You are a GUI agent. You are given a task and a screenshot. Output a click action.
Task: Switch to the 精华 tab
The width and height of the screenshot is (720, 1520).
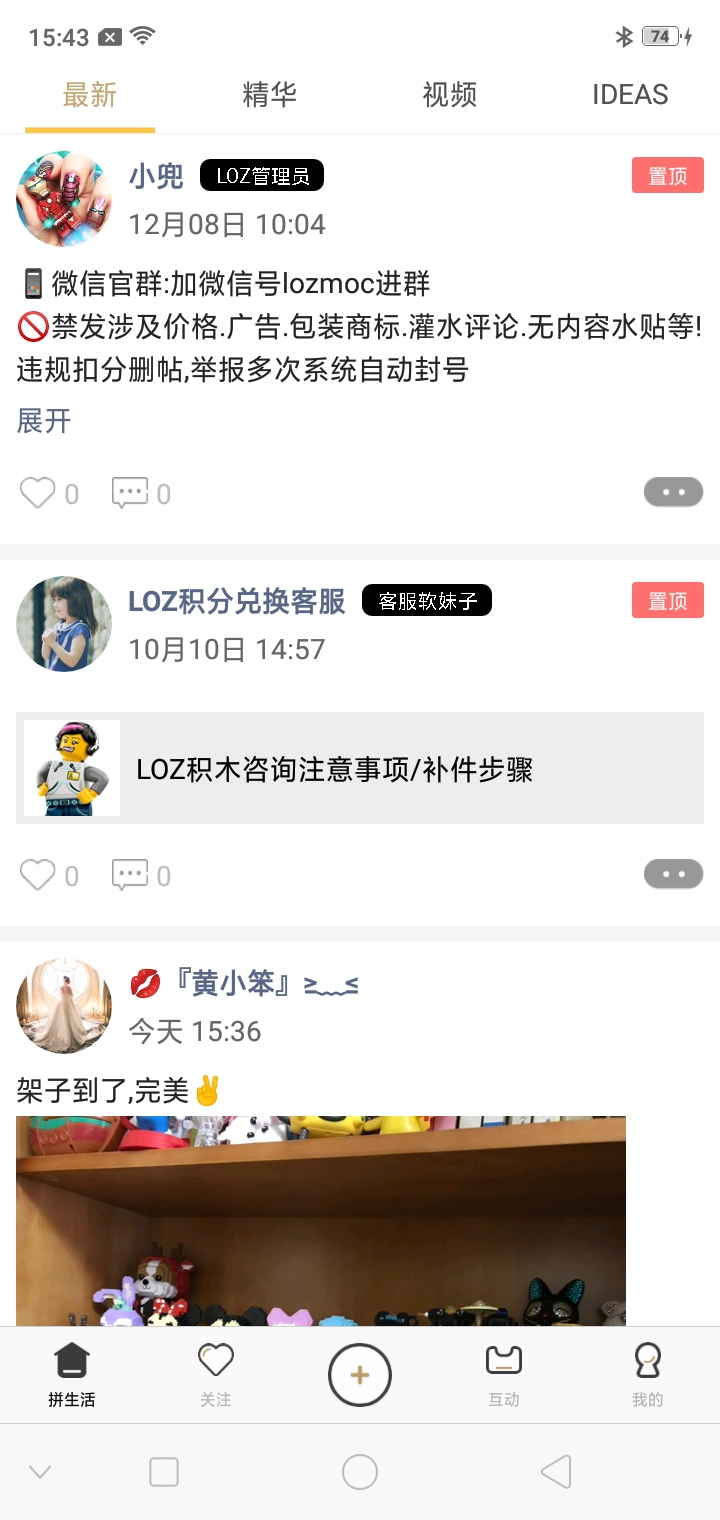click(x=269, y=95)
